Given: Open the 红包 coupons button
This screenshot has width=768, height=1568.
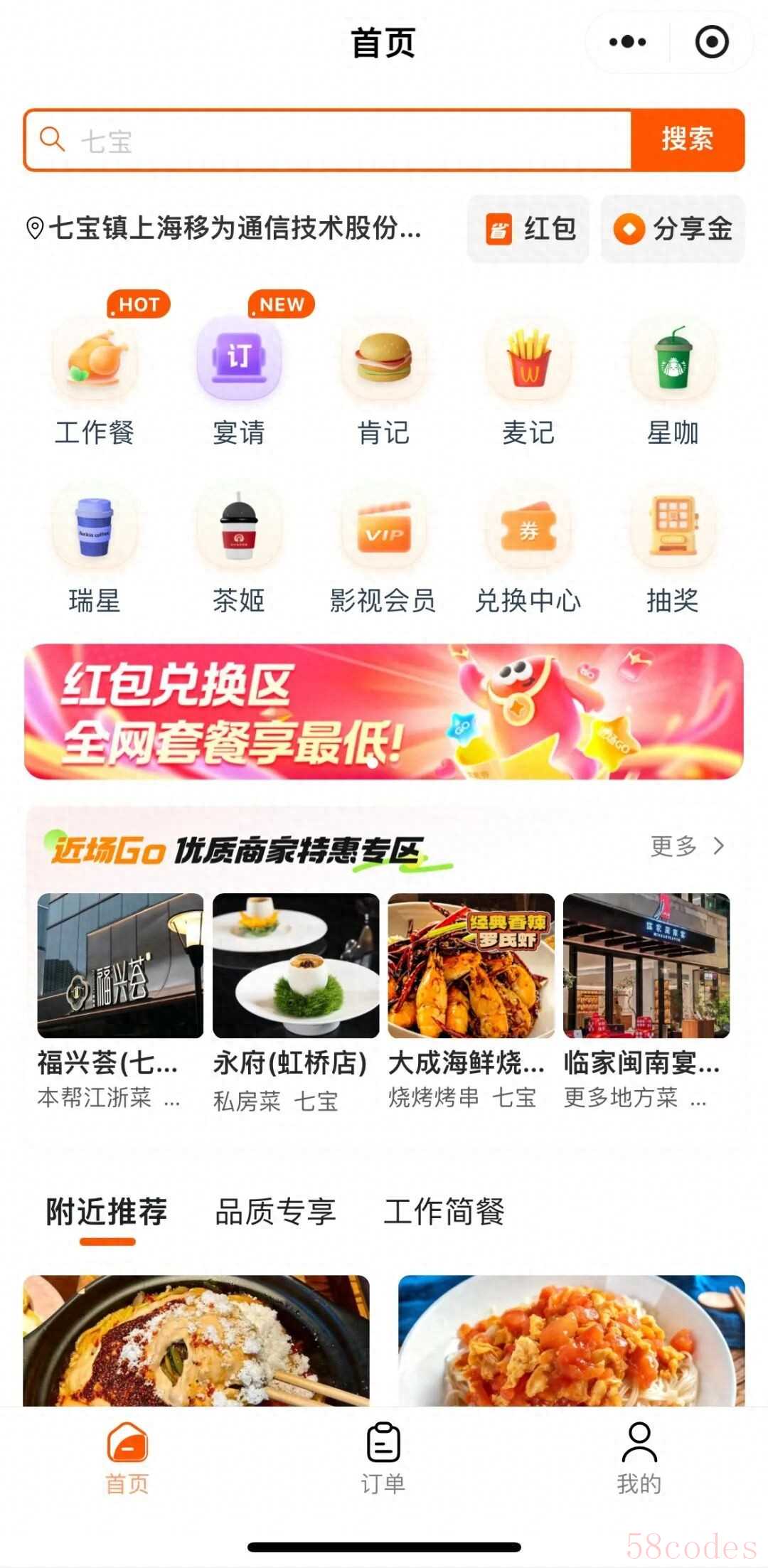Looking at the screenshot, I should pyautogui.click(x=528, y=229).
